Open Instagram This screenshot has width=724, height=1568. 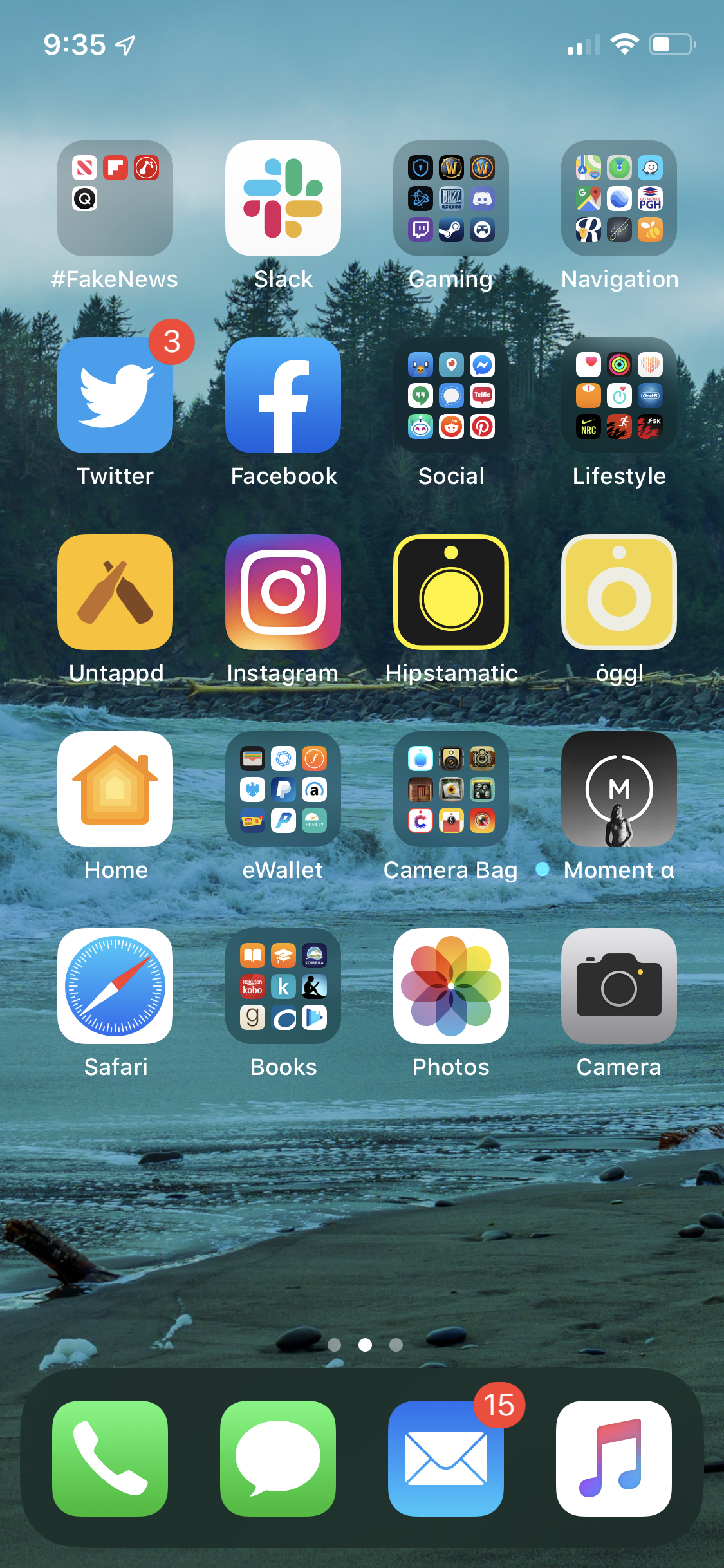click(283, 592)
